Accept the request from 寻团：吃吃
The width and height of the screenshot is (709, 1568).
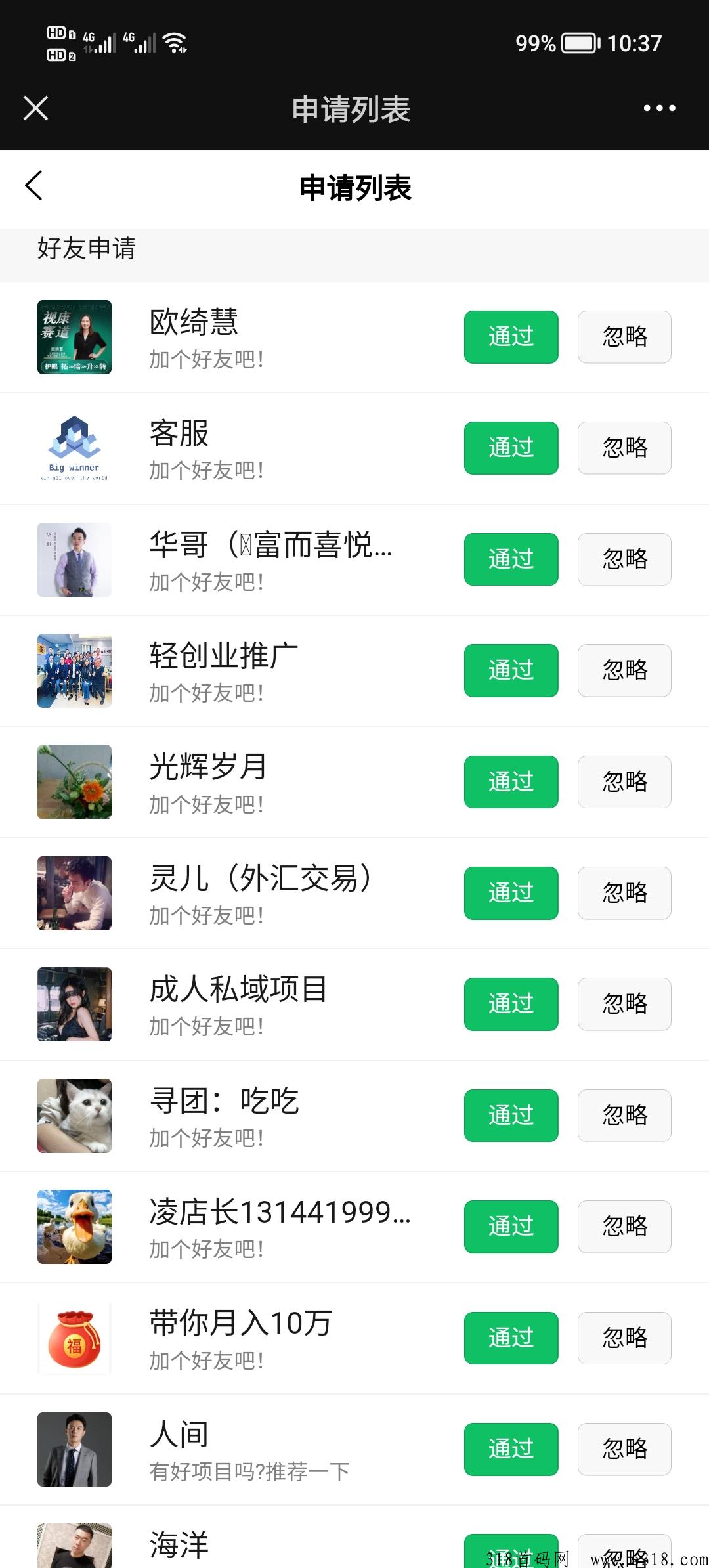[511, 1116]
